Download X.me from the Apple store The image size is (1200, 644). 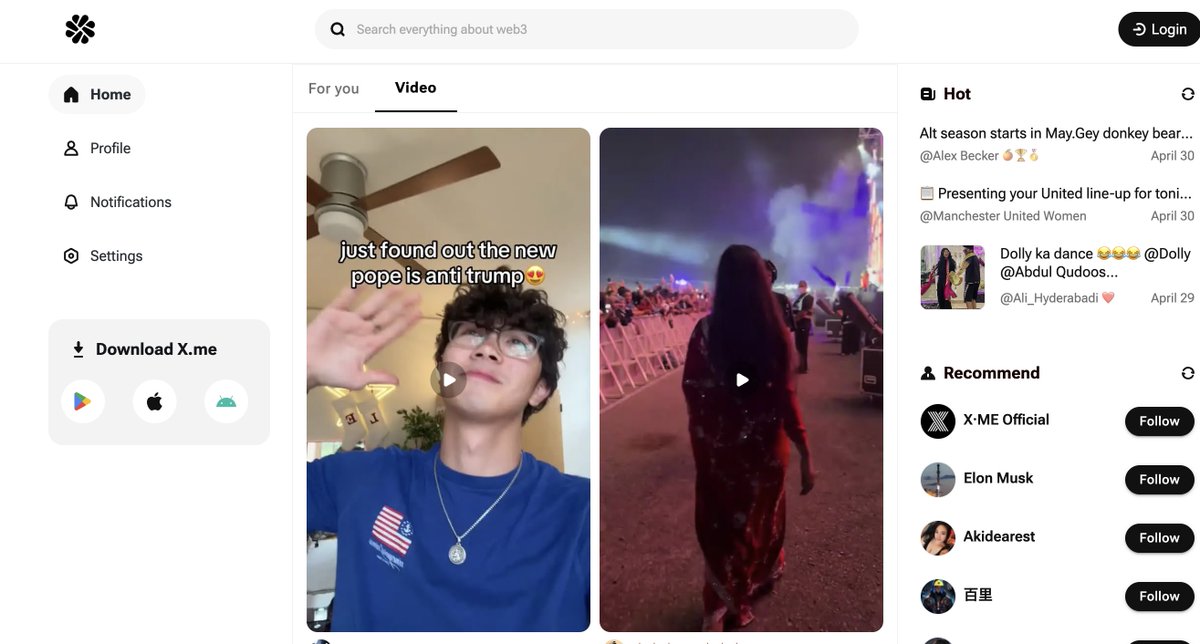154,402
